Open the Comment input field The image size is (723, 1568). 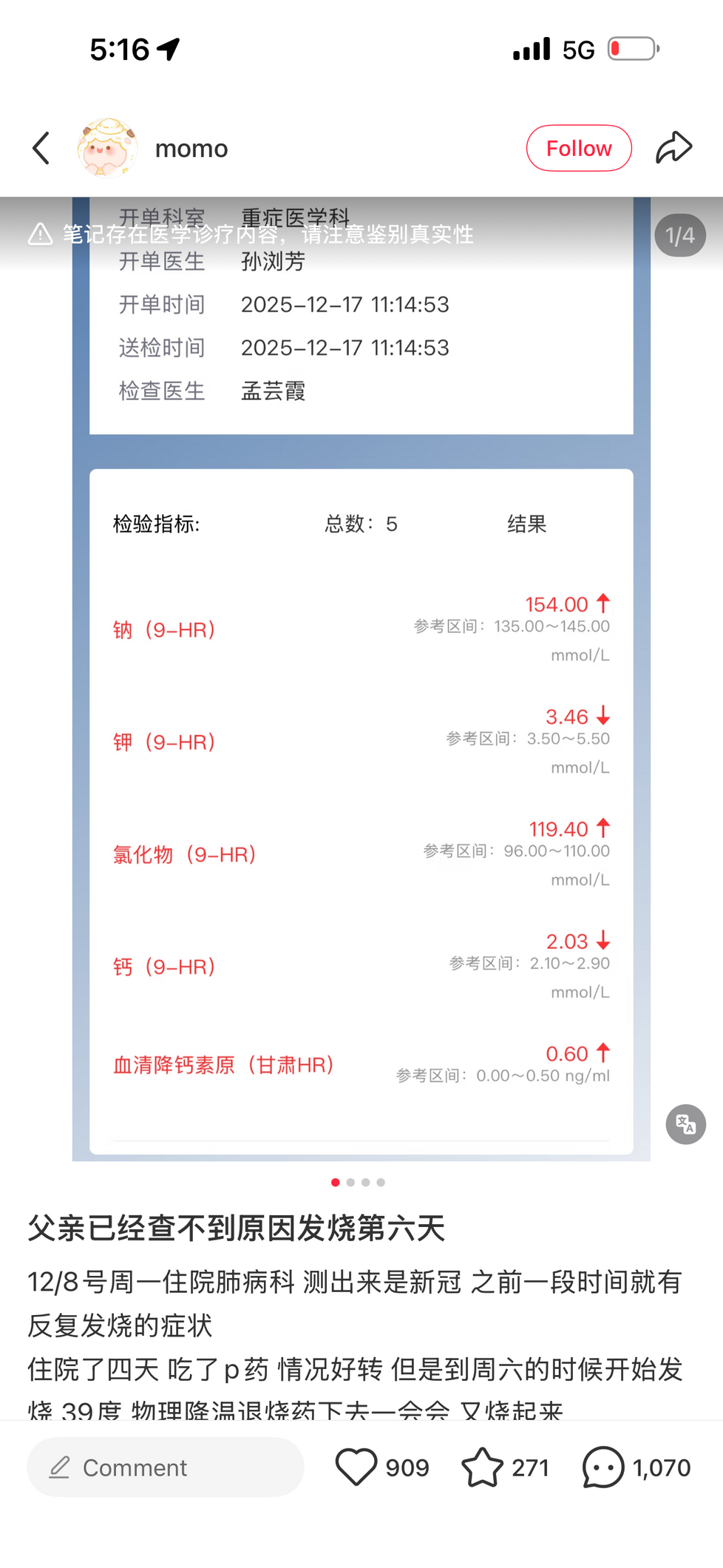(166, 1467)
